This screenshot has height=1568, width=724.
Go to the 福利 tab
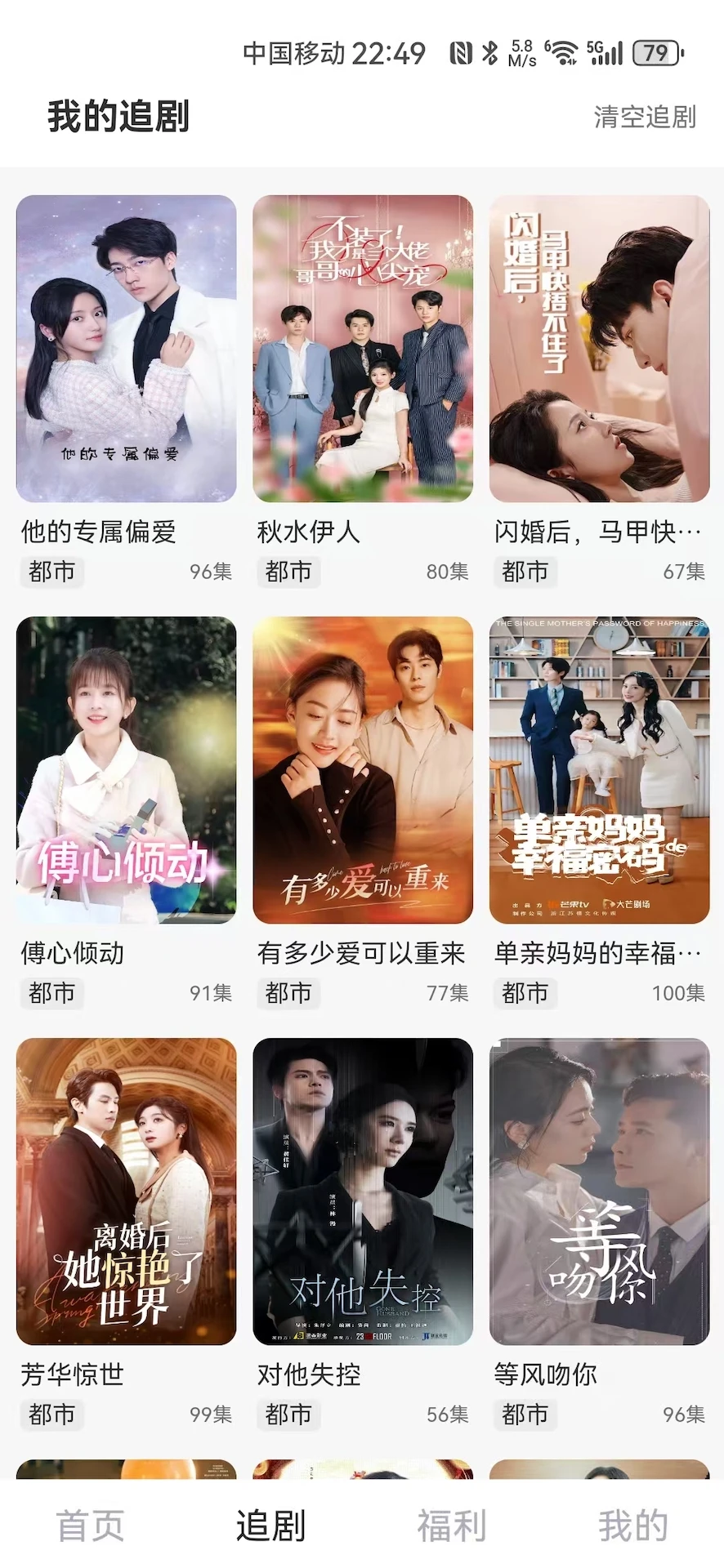[x=452, y=1525]
